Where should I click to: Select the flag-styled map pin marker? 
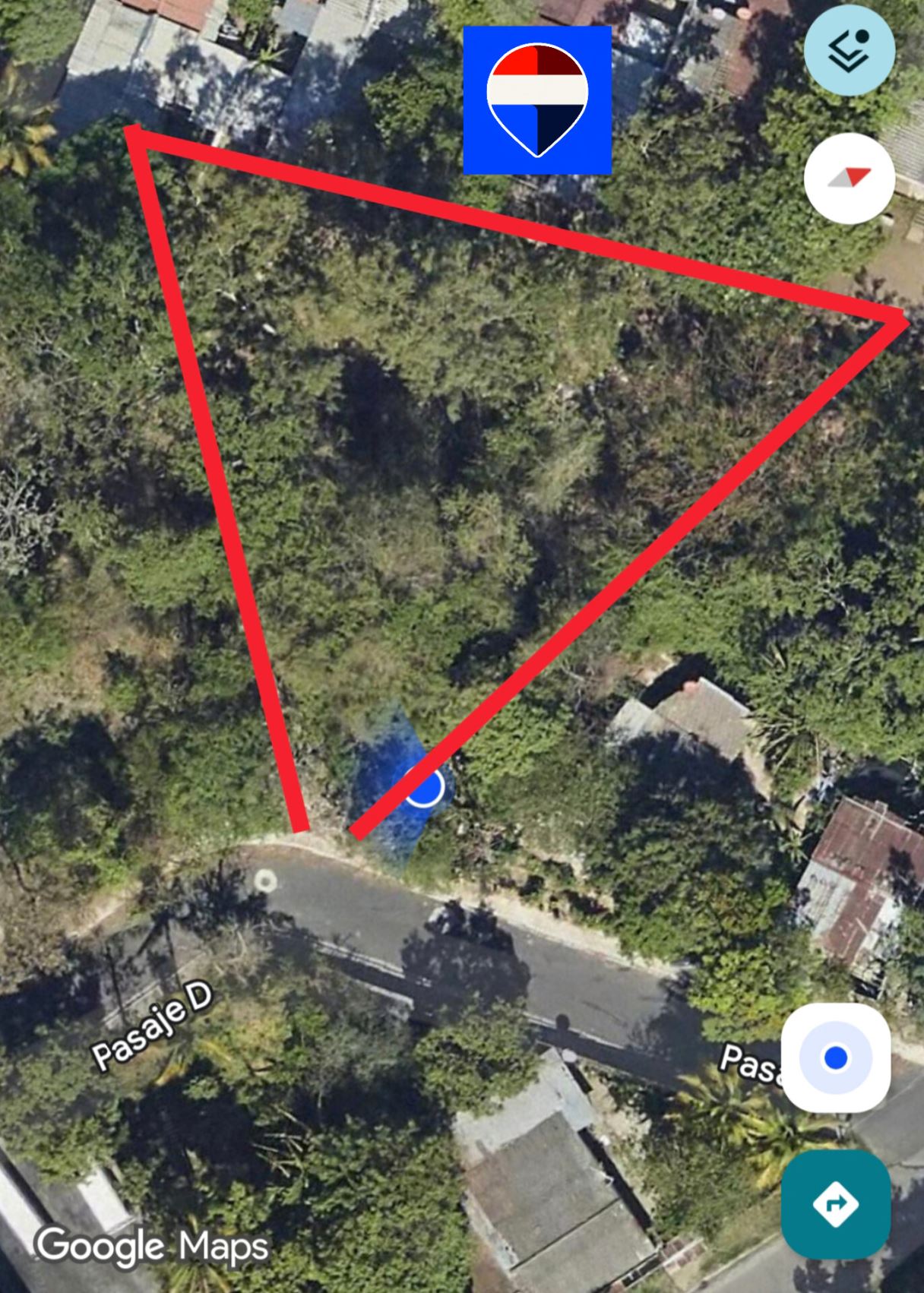coord(536,99)
